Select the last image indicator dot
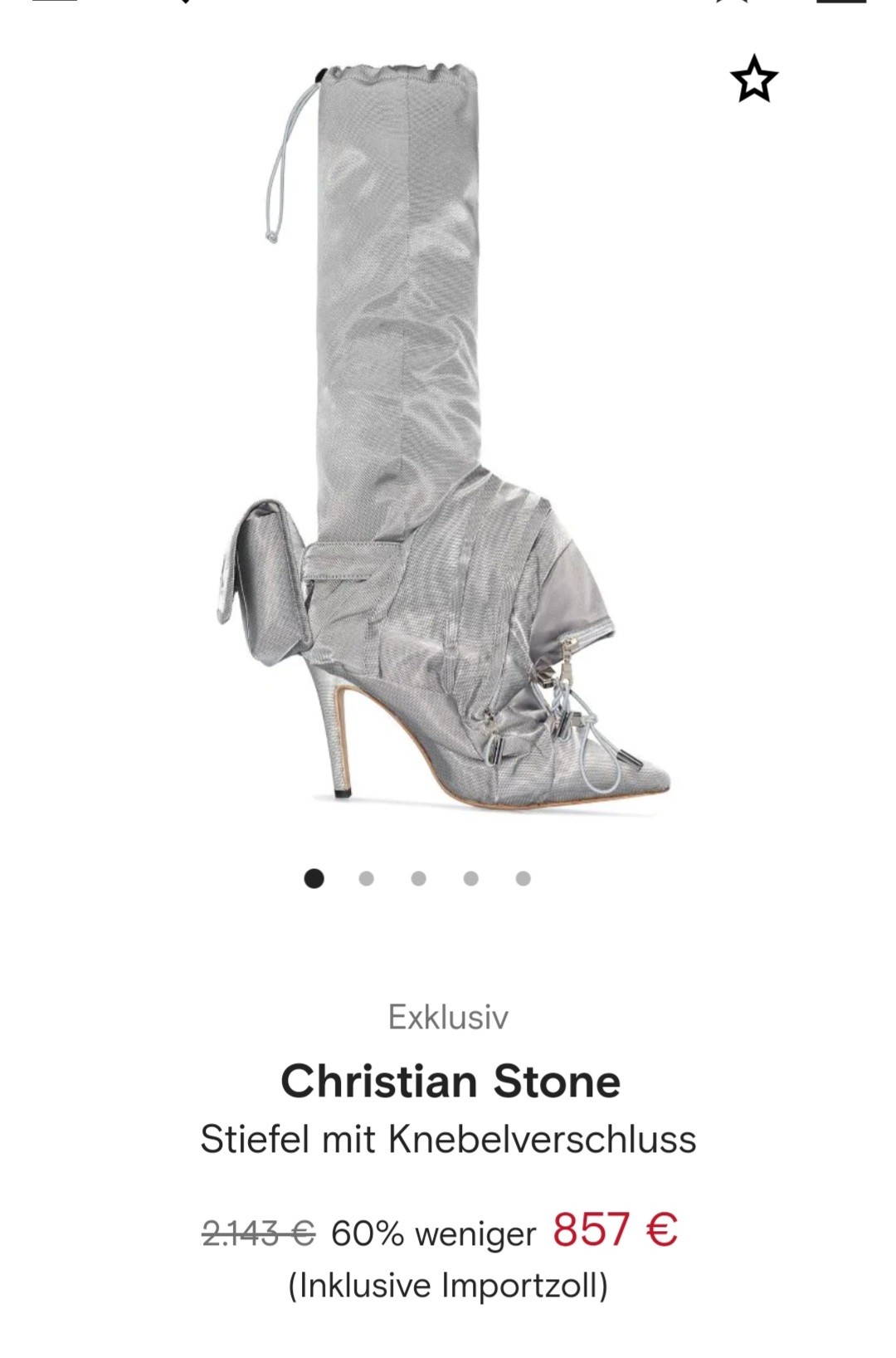Screen dimensions: 896x1358 point(523,879)
